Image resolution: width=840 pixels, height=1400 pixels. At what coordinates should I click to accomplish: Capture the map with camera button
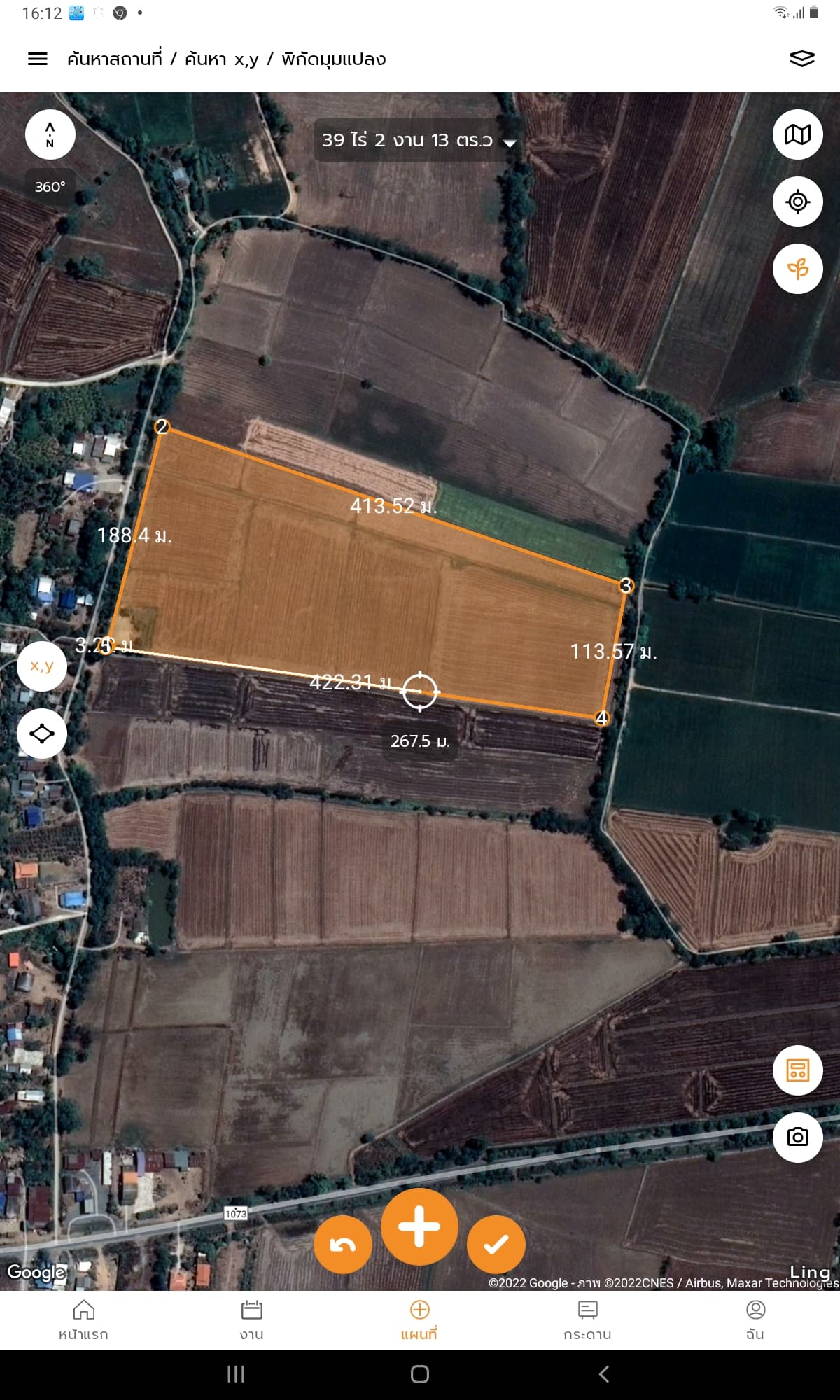(798, 1137)
